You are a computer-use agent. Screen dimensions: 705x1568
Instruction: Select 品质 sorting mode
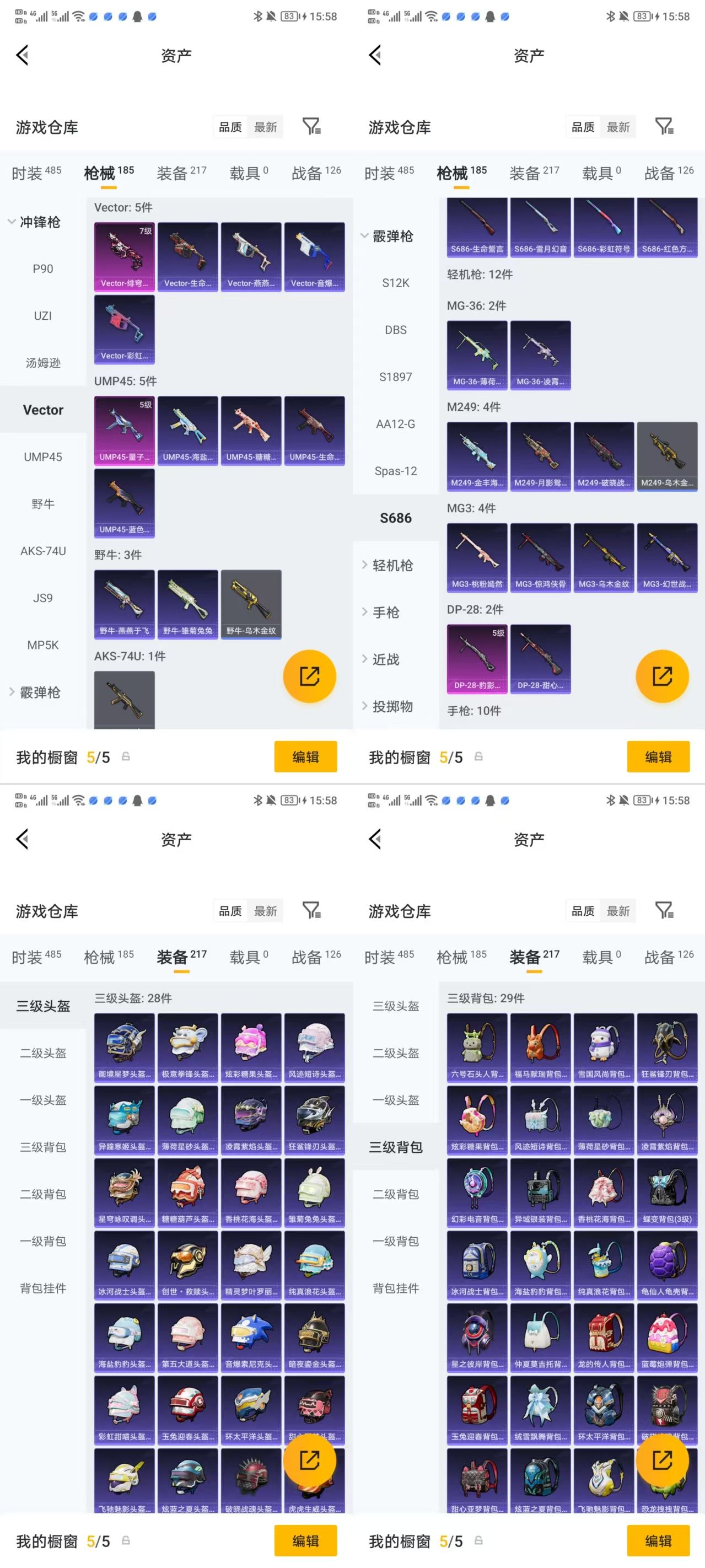pos(229,127)
